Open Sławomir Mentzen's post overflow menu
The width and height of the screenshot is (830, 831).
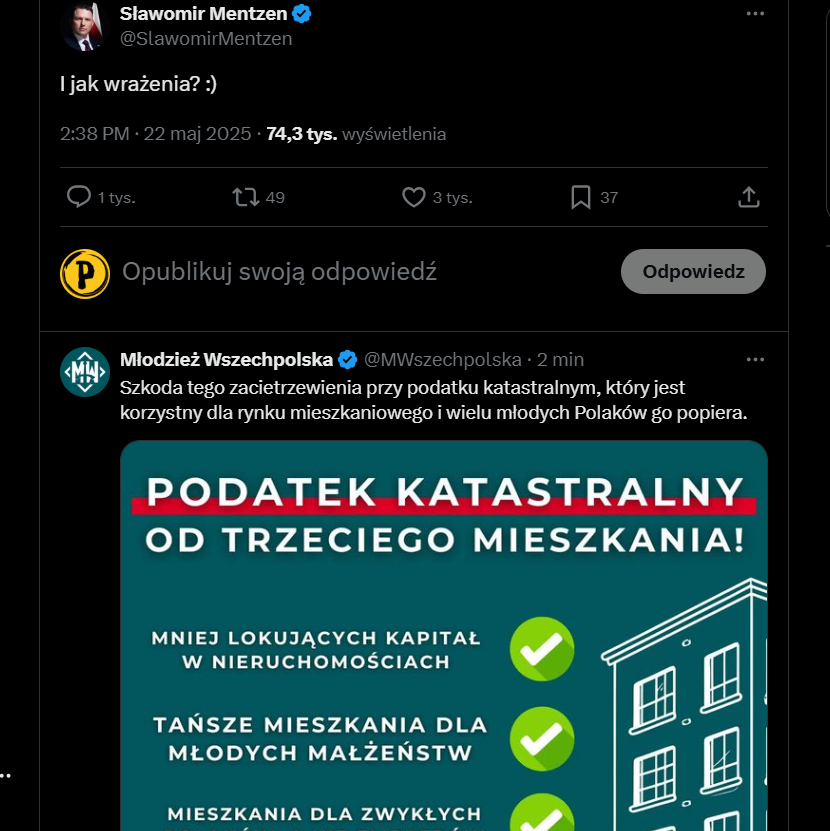click(756, 14)
